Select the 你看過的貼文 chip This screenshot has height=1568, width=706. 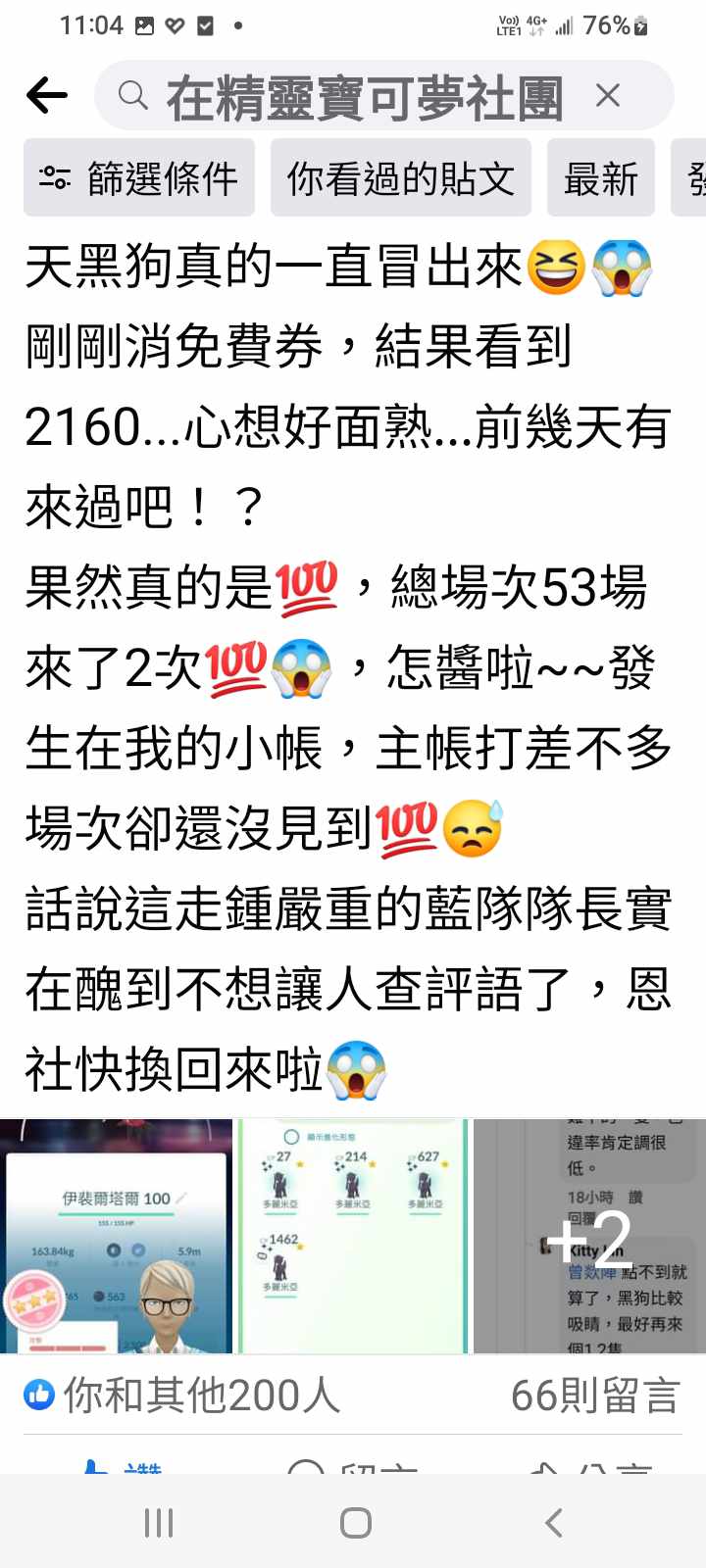click(400, 178)
